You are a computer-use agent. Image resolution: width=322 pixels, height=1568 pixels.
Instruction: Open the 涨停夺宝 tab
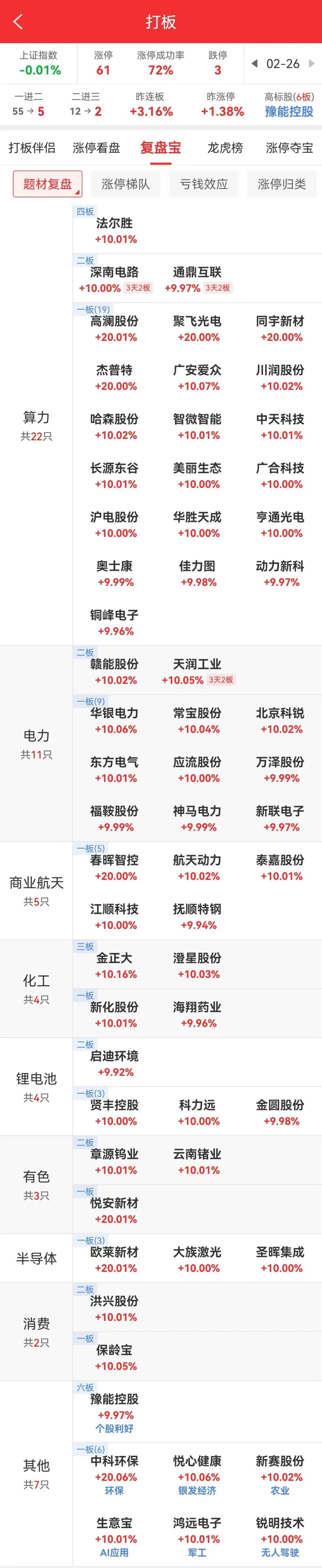coord(289,147)
